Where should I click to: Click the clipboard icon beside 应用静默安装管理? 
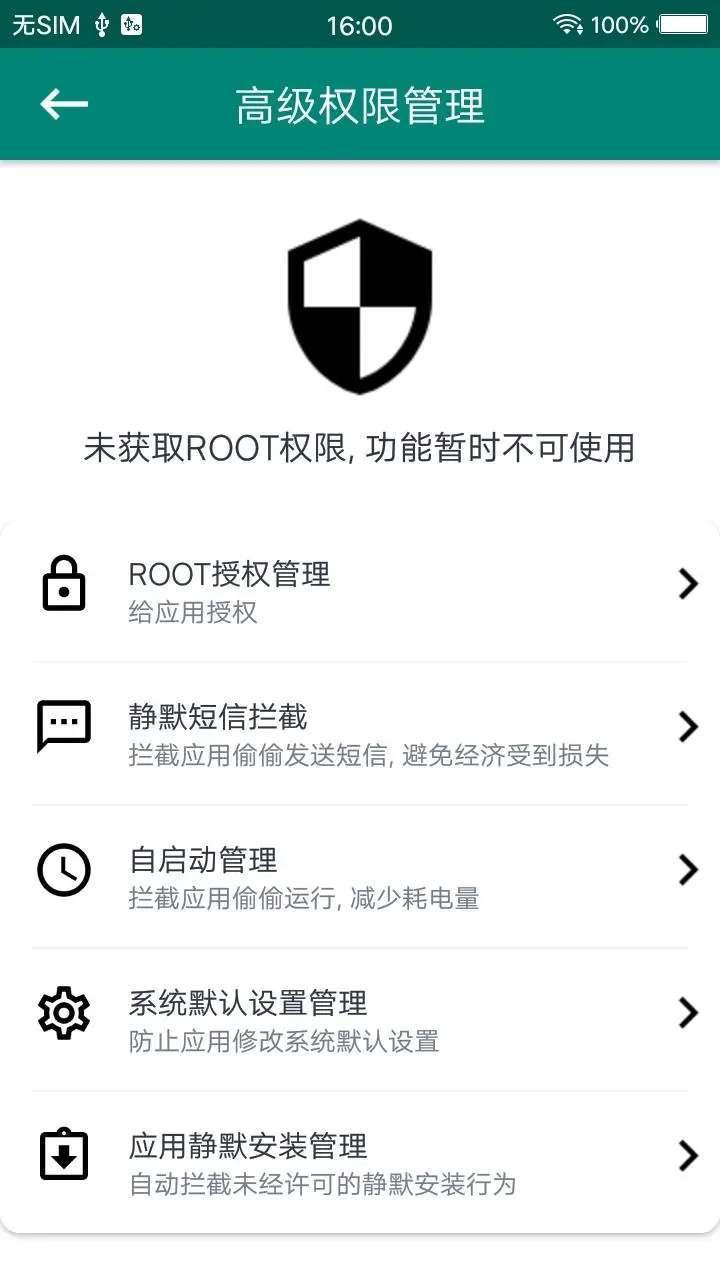64,1155
